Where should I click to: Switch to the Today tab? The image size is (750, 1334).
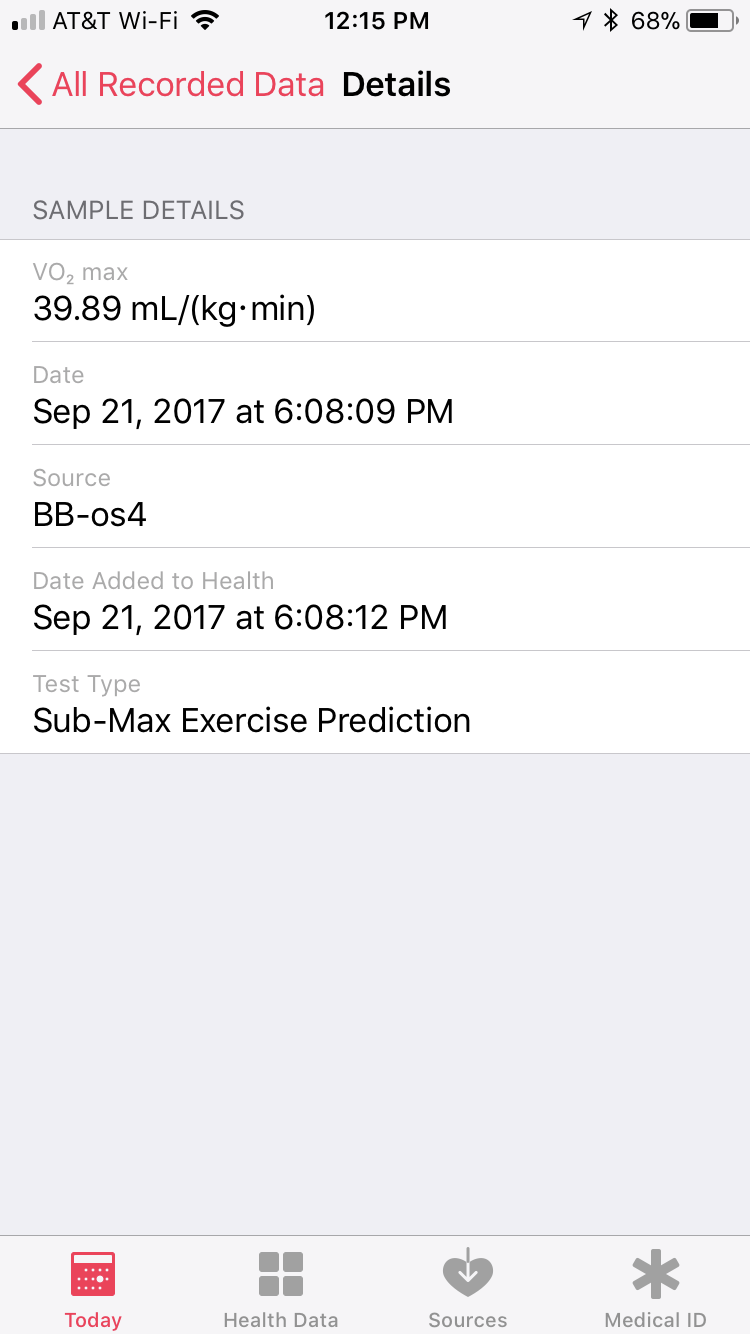[x=93, y=1288]
